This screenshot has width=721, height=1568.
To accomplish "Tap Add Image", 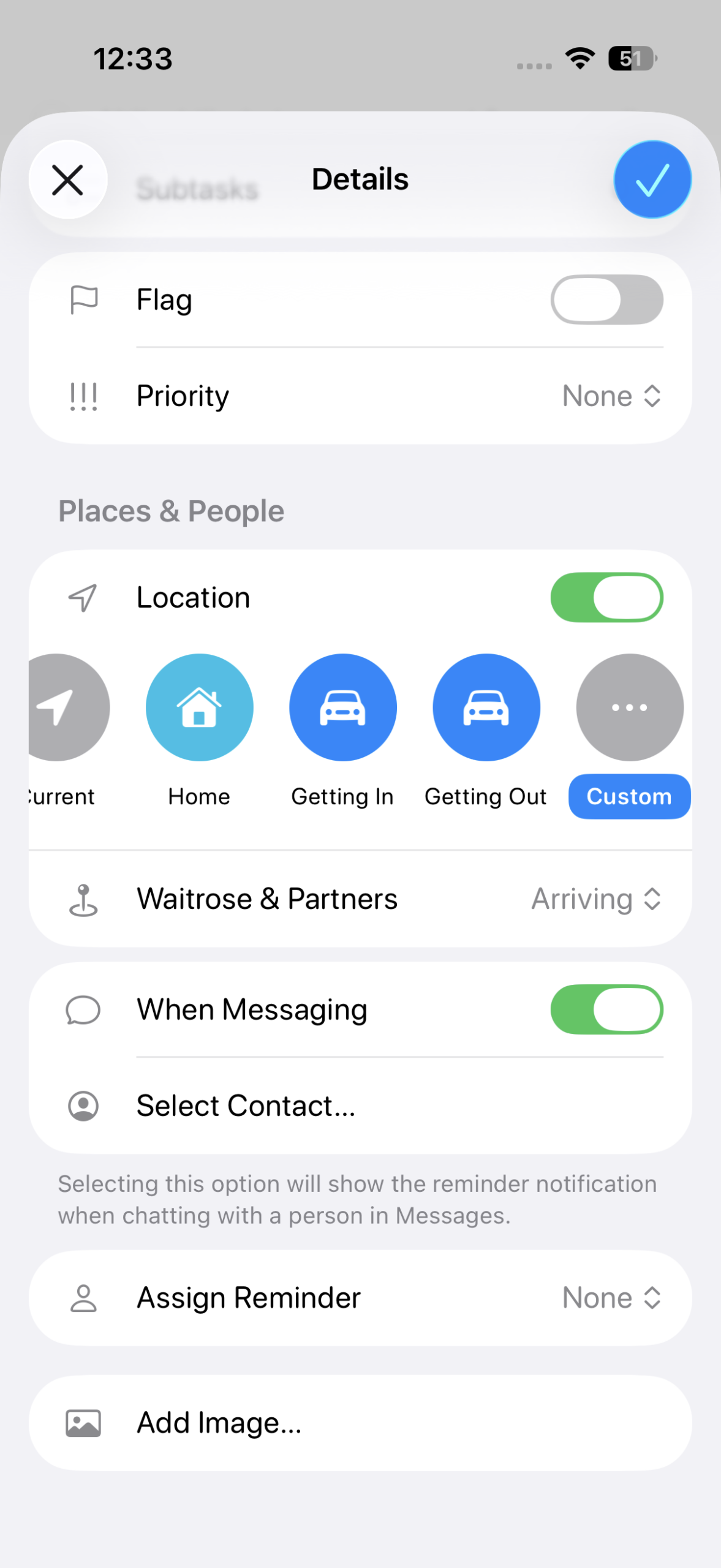I will [x=219, y=1423].
